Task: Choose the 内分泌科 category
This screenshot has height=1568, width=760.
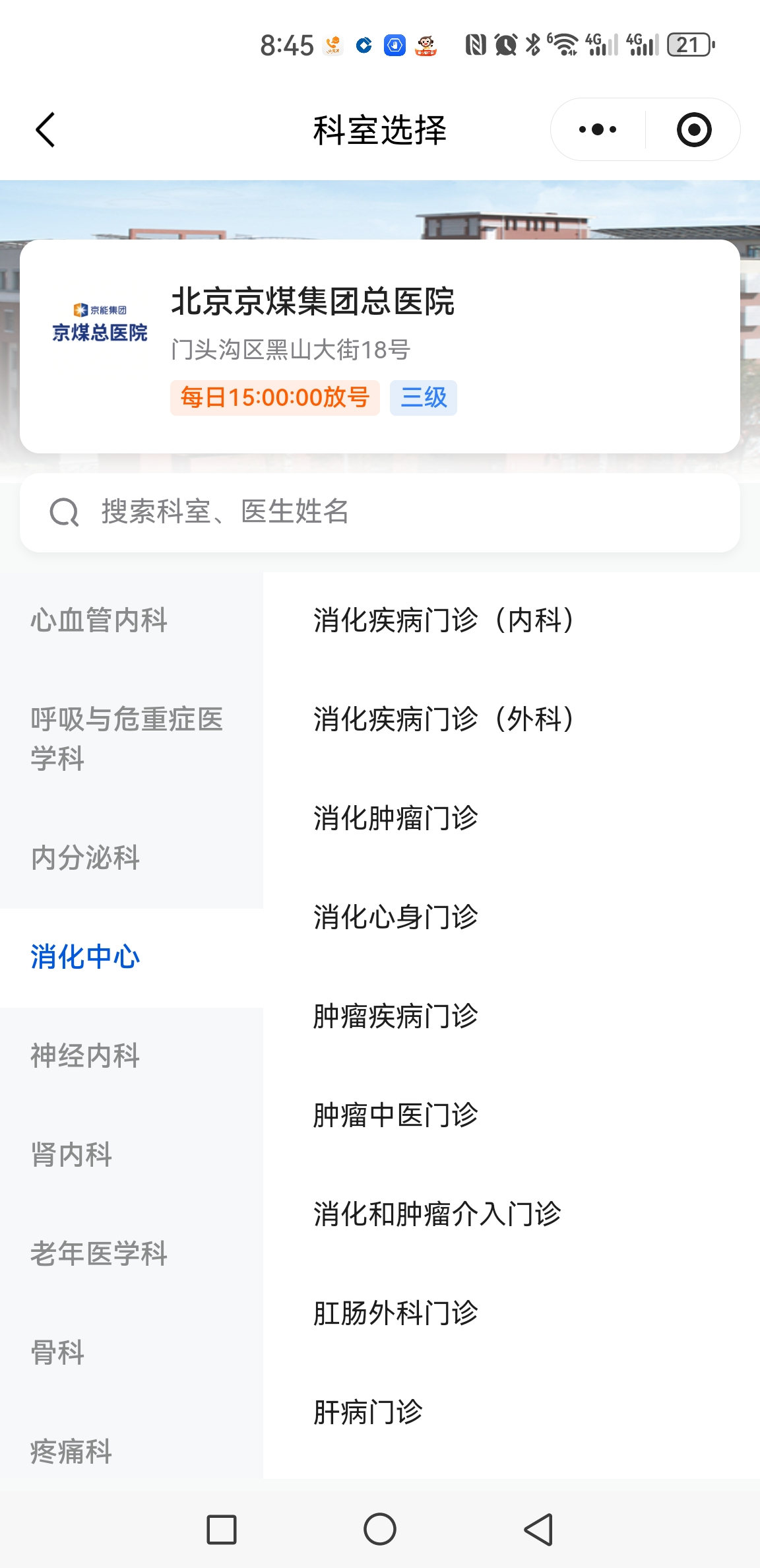Action: pyautogui.click(x=86, y=858)
